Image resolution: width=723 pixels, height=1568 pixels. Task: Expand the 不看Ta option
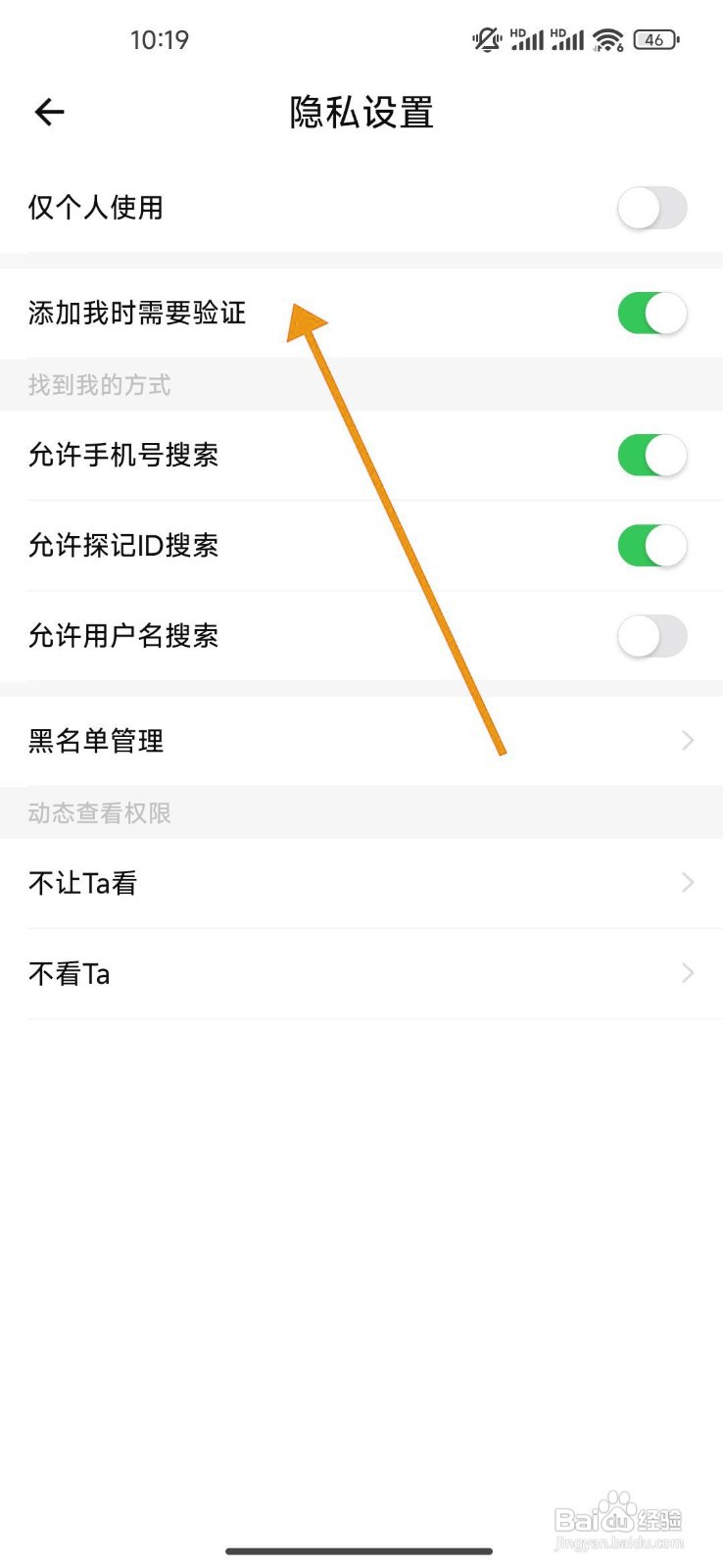tap(686, 972)
